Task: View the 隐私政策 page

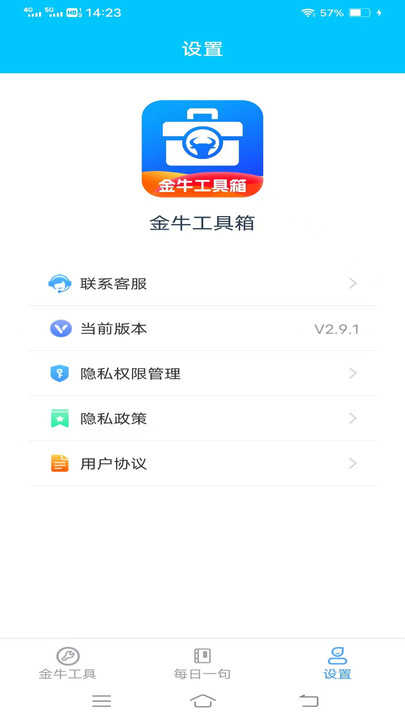Action: click(202, 418)
